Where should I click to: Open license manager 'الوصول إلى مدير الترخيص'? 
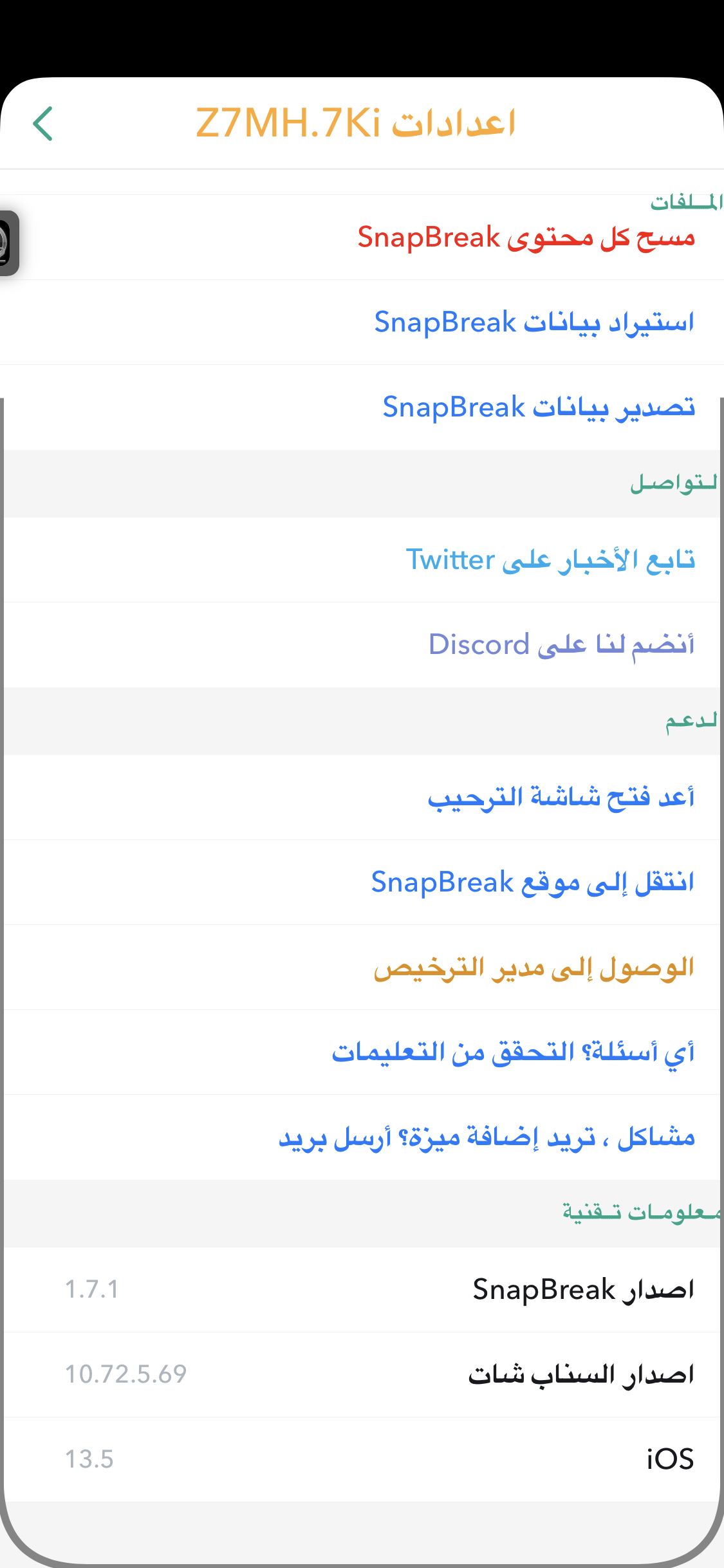tap(362, 967)
